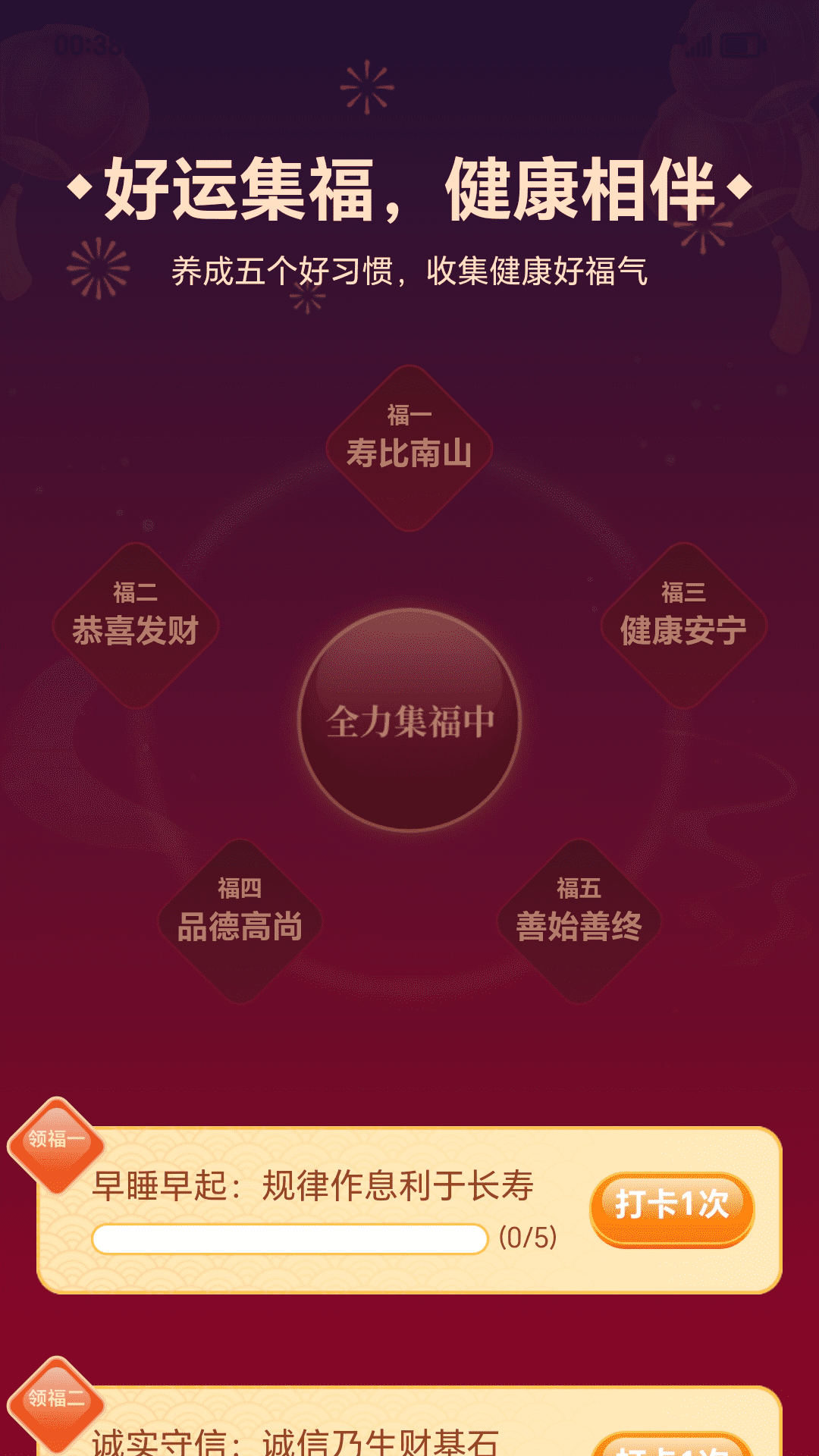The height and width of the screenshot is (1456, 819).
Task: Select the 福三 健康安宁 tile
Action: [683, 625]
